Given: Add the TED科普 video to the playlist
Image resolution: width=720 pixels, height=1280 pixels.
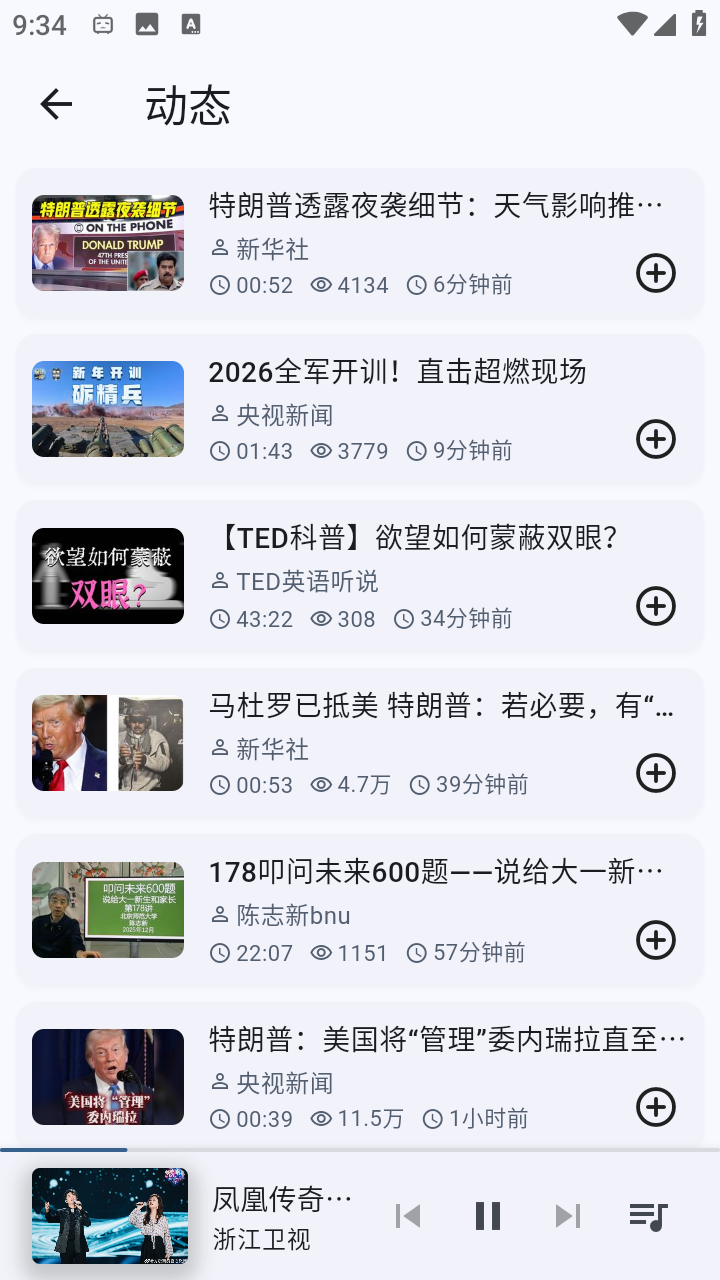Looking at the screenshot, I should tap(656, 606).
